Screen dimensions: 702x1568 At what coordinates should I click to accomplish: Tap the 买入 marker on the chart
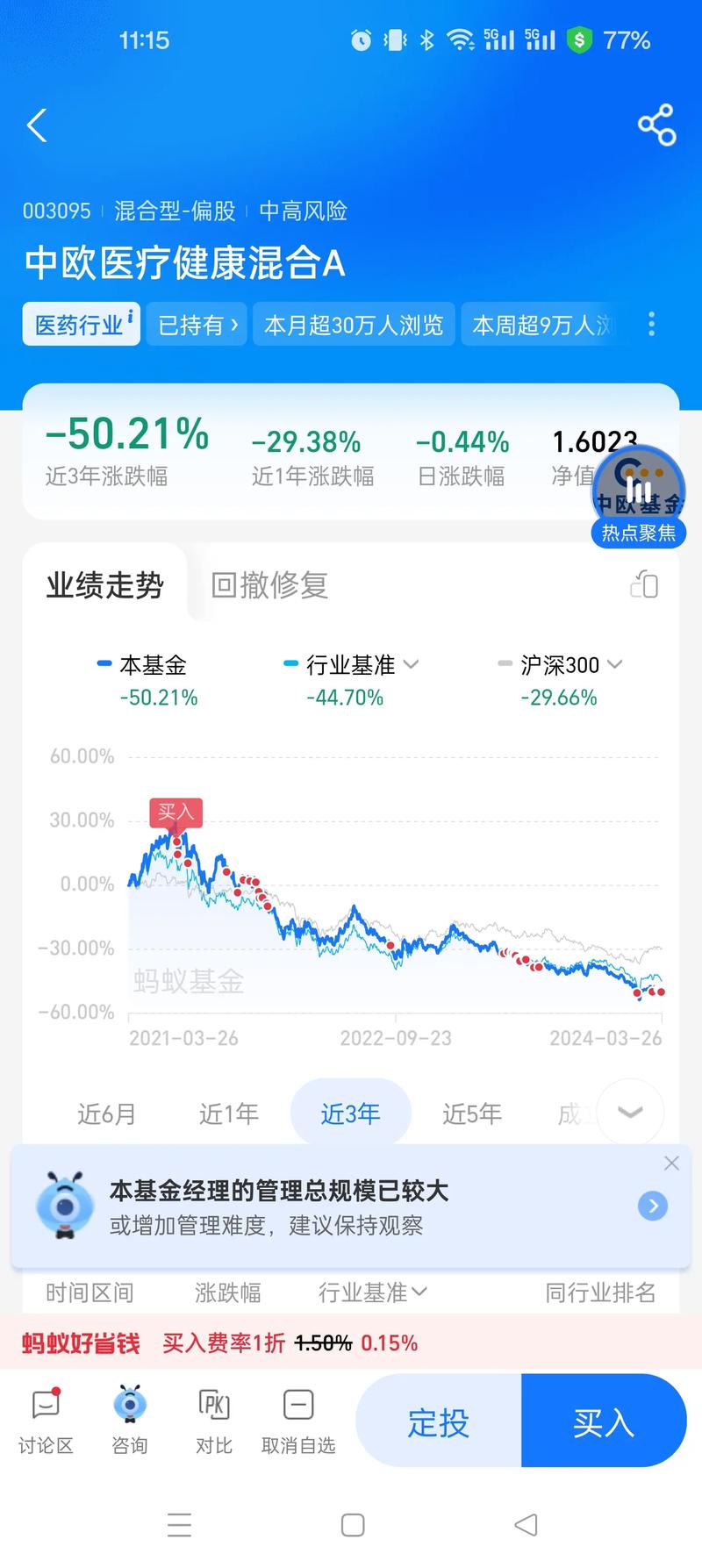click(x=177, y=813)
